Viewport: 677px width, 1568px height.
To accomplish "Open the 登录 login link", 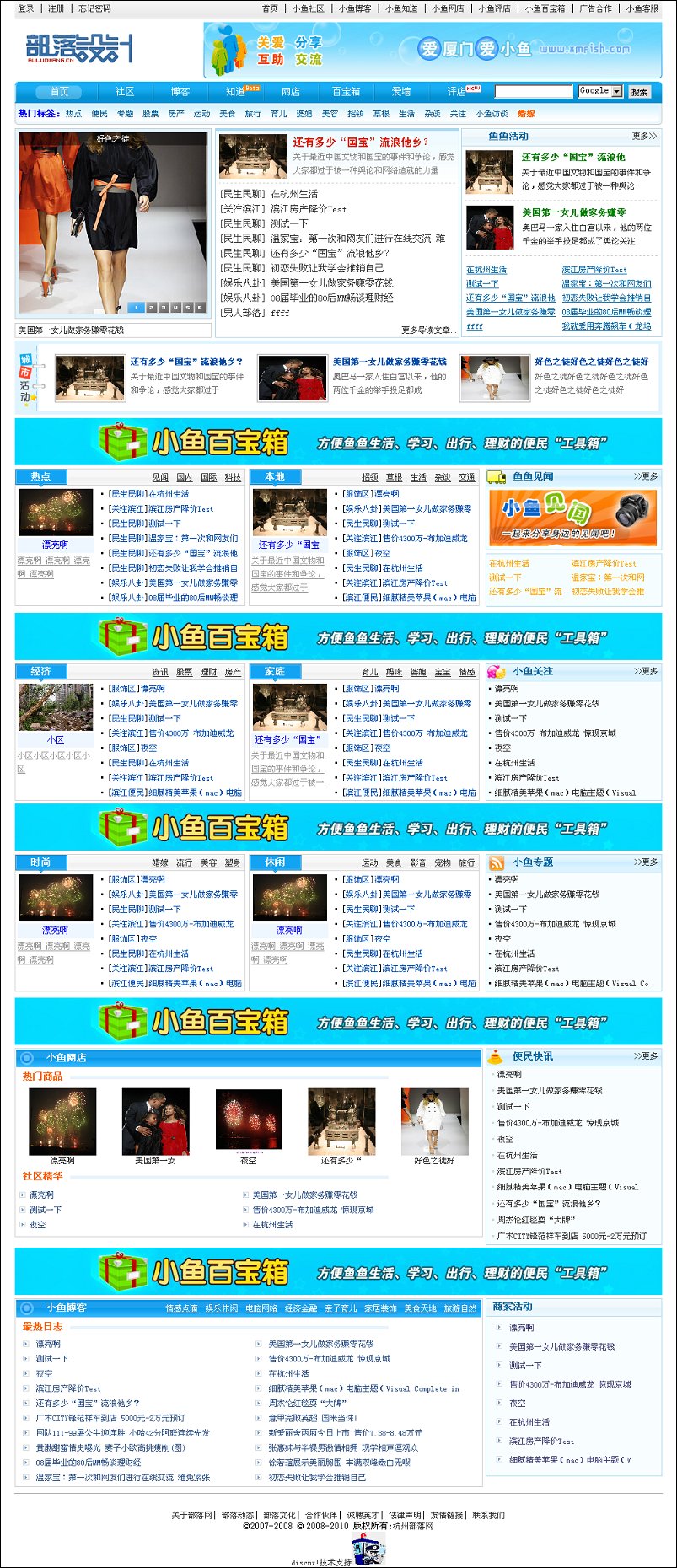I will coord(26,8).
